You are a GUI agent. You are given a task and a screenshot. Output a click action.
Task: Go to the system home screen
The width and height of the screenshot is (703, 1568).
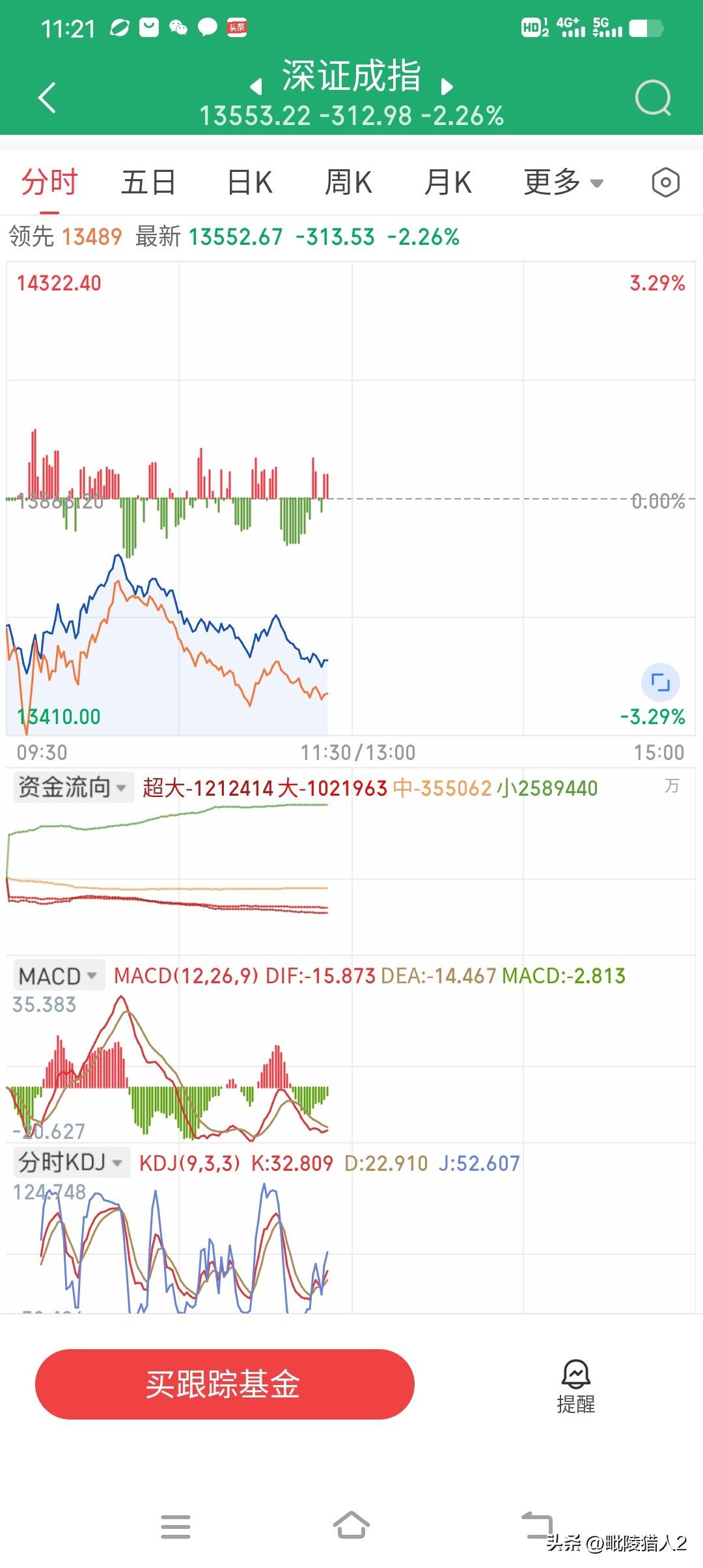click(x=351, y=1526)
